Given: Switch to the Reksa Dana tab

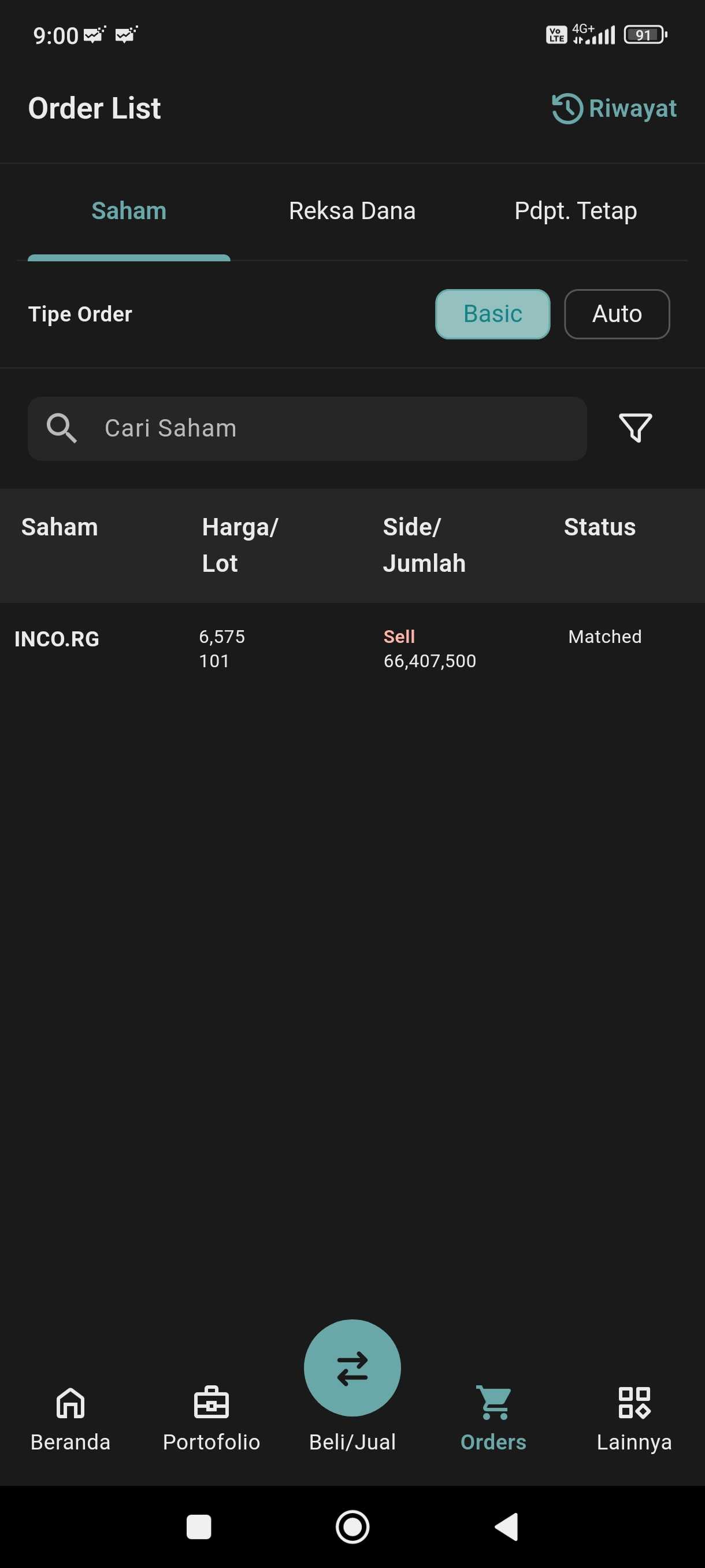Looking at the screenshot, I should pyautogui.click(x=351, y=210).
